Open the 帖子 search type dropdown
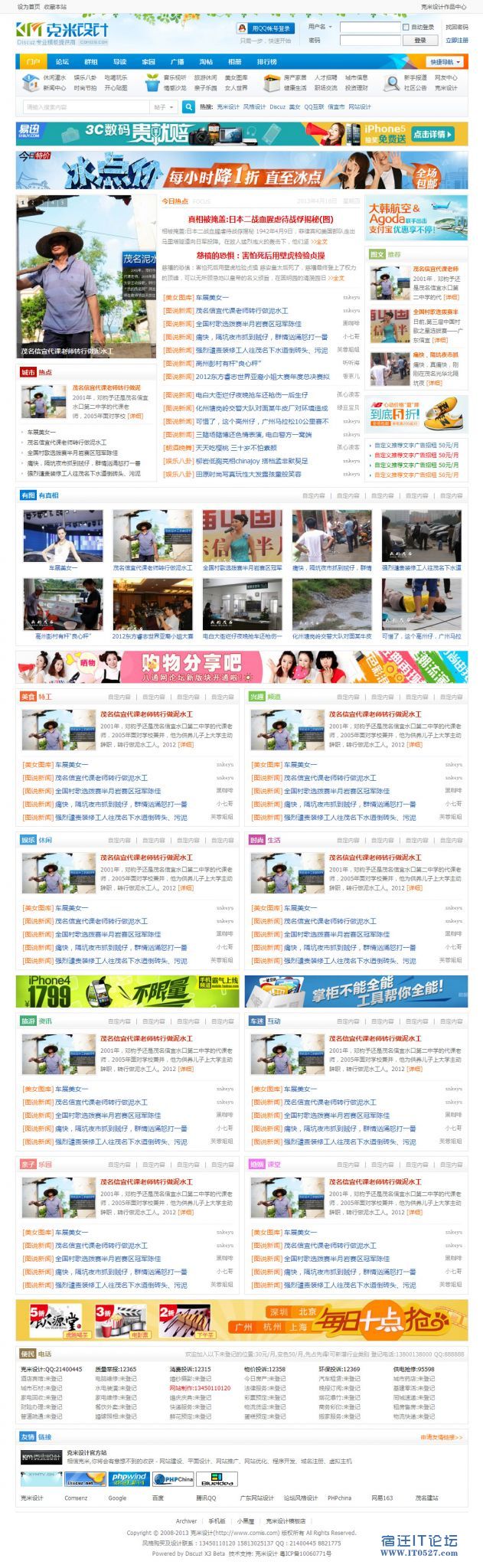Image resolution: width=483 pixels, height=1568 pixels. pyautogui.click(x=163, y=107)
